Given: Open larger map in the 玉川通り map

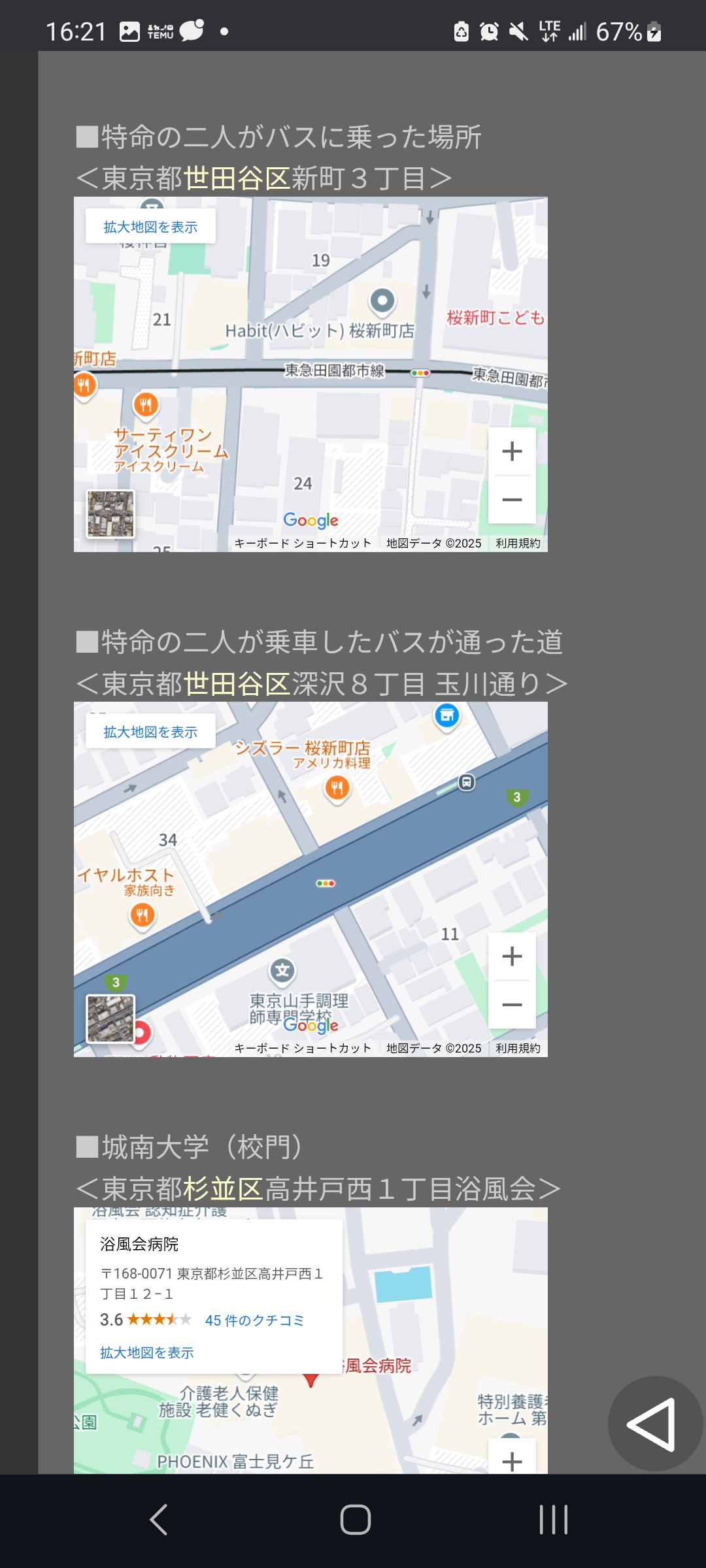Looking at the screenshot, I should coord(150,732).
